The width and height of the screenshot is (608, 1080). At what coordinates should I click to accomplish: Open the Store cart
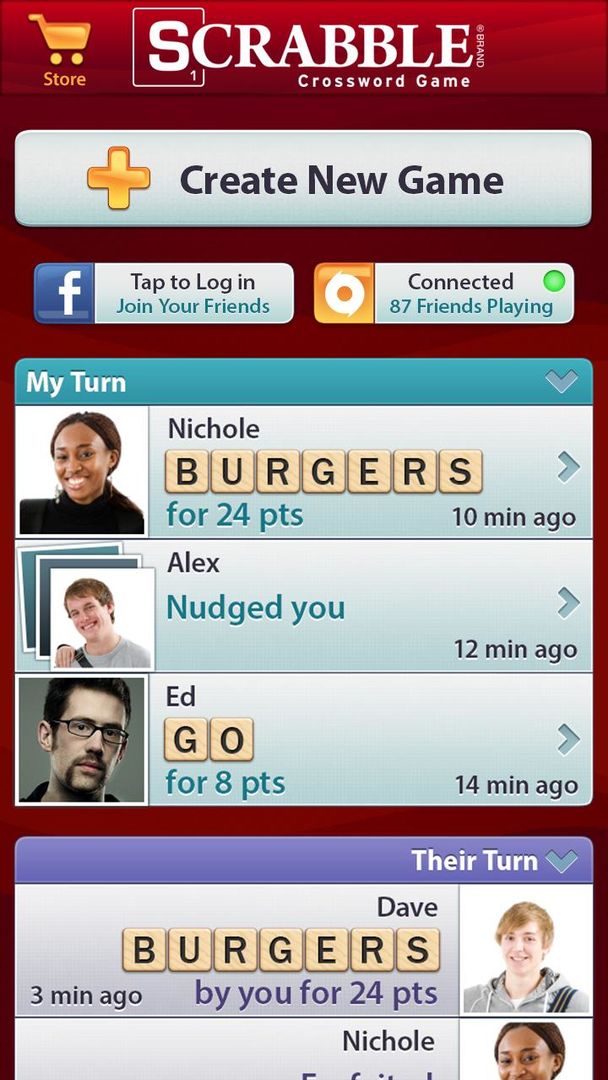coord(63,50)
